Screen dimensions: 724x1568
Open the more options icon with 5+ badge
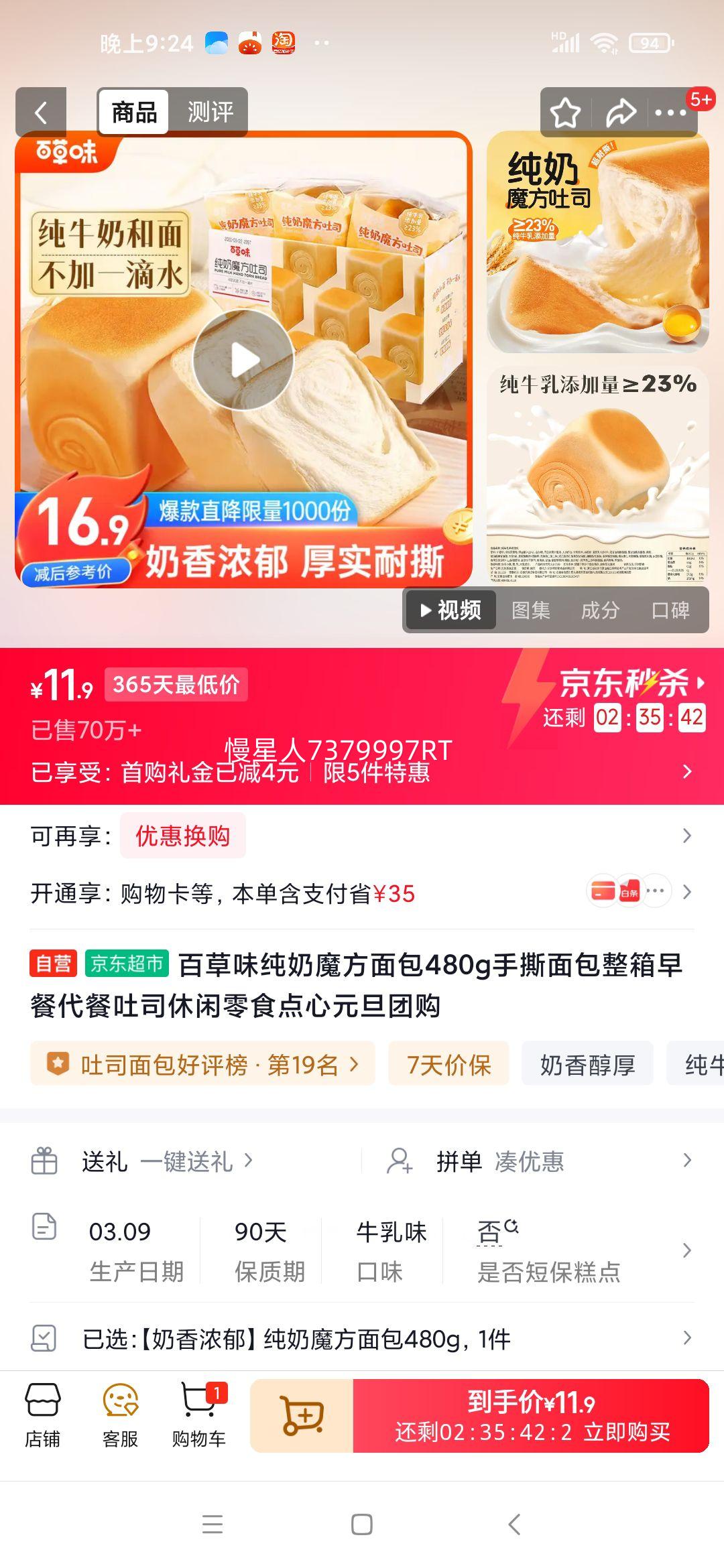(674, 112)
